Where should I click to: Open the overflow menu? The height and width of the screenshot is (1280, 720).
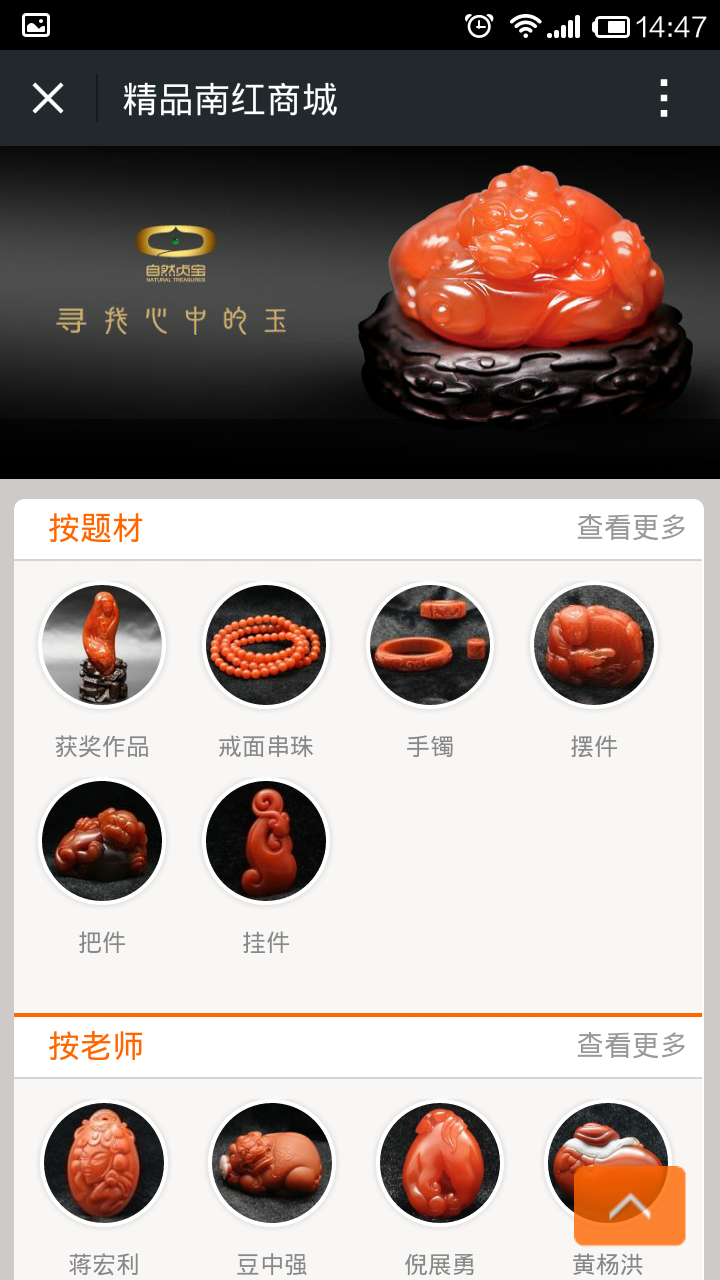(x=663, y=98)
